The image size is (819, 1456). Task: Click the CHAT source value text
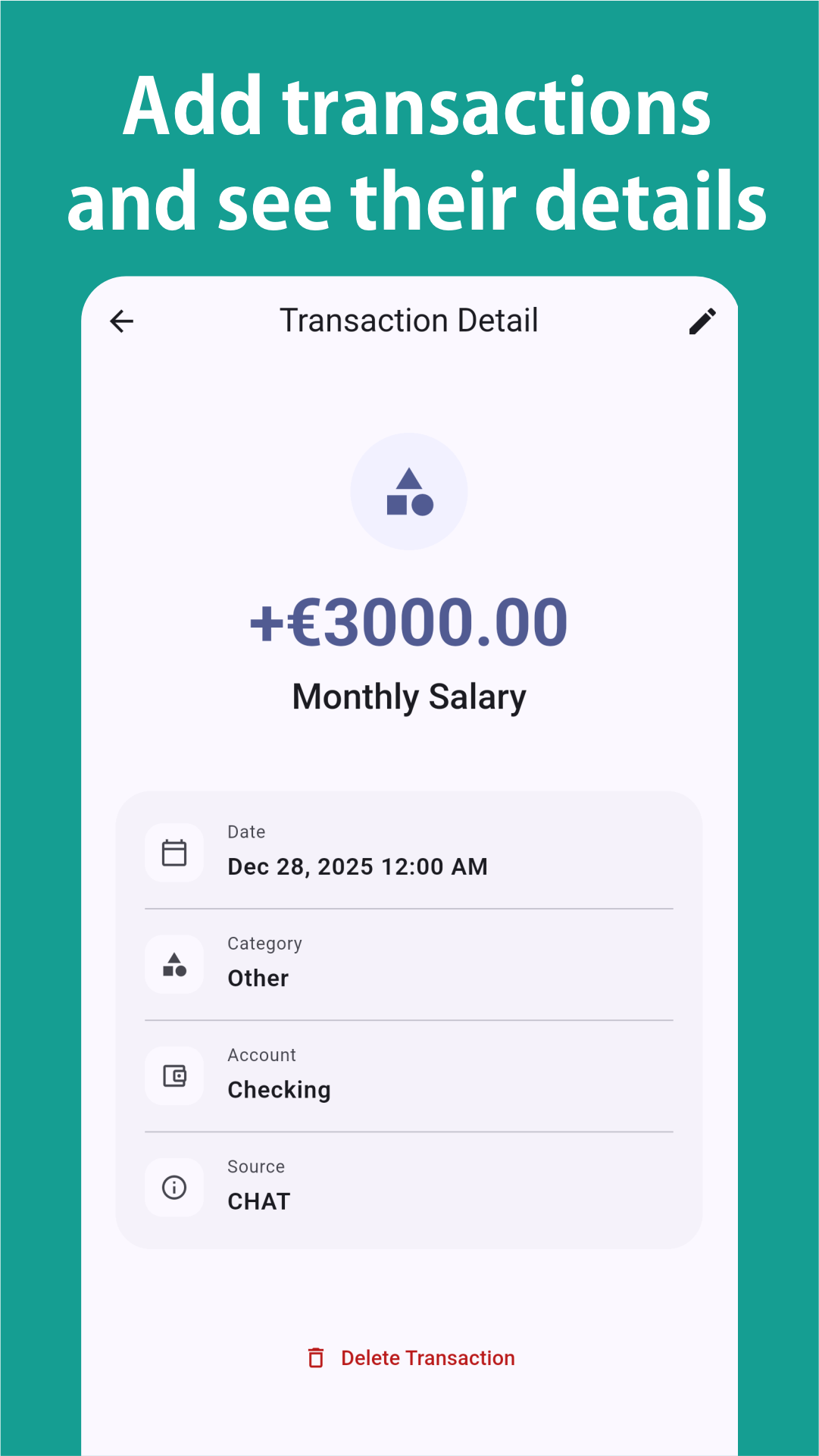pyautogui.click(x=258, y=1201)
